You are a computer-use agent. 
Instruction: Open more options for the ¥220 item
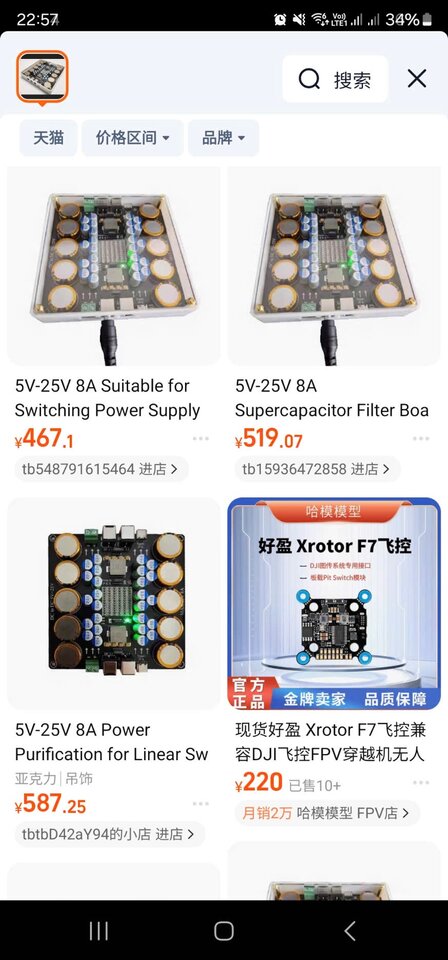point(420,783)
